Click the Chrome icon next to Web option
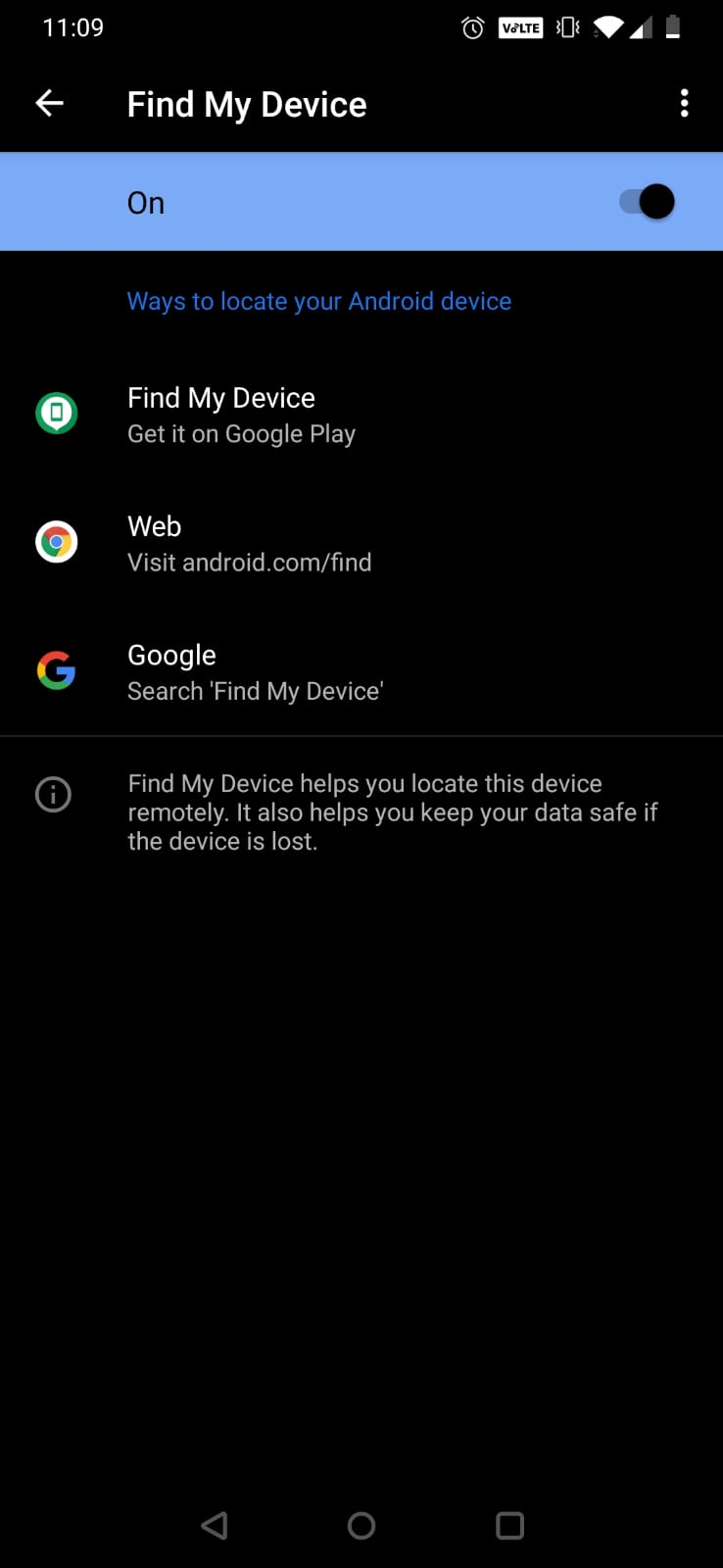This screenshot has height=1568, width=723. point(56,541)
